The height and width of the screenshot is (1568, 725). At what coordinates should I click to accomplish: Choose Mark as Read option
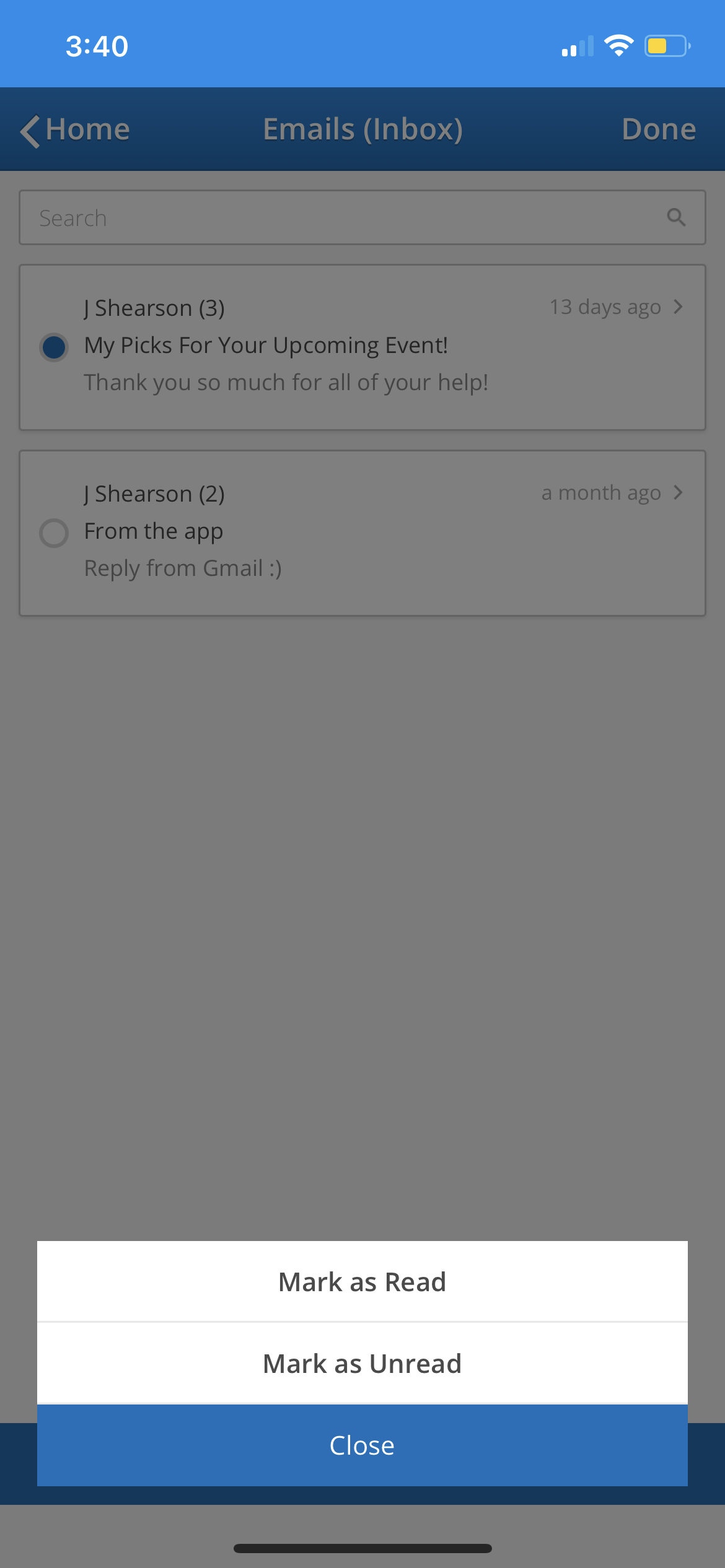362,1282
